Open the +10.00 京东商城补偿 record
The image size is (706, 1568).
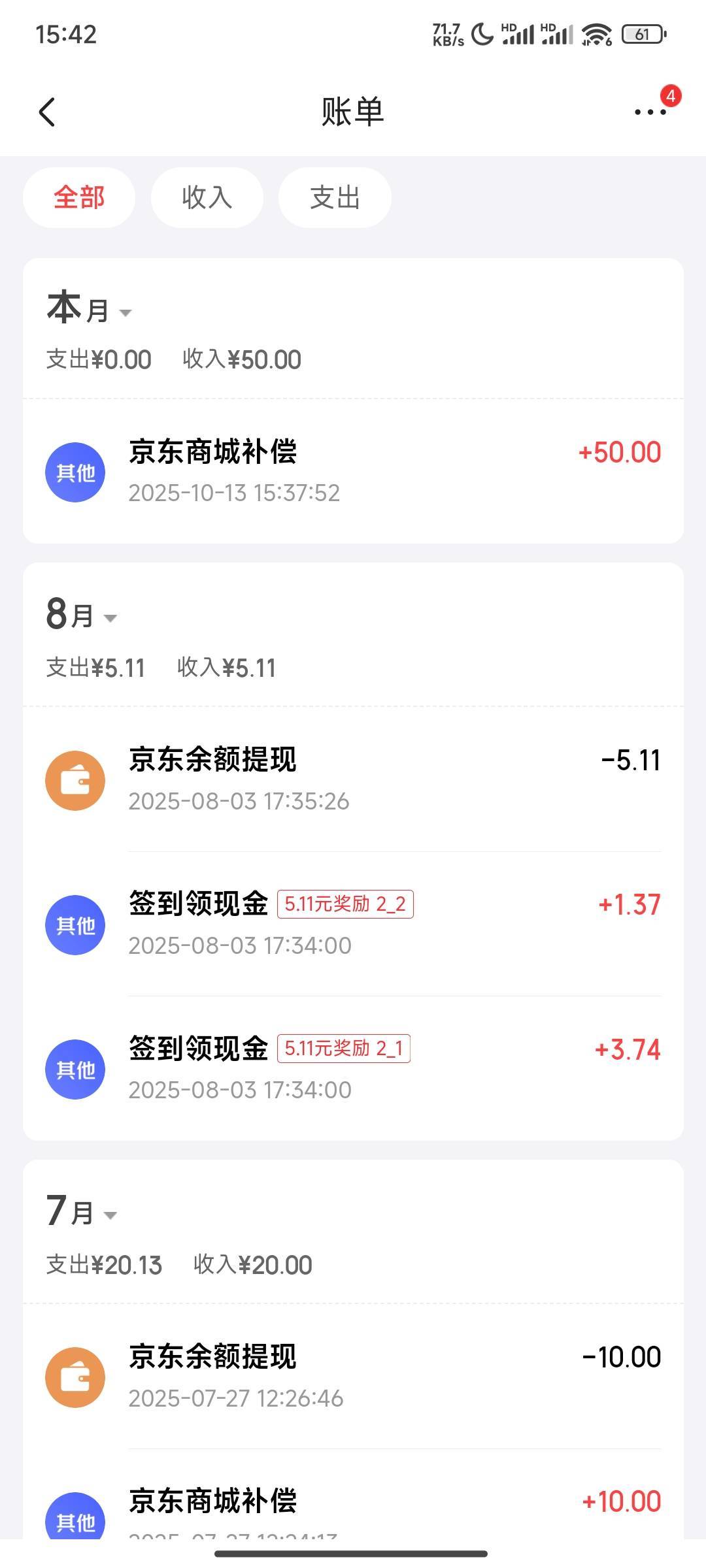click(353, 1509)
